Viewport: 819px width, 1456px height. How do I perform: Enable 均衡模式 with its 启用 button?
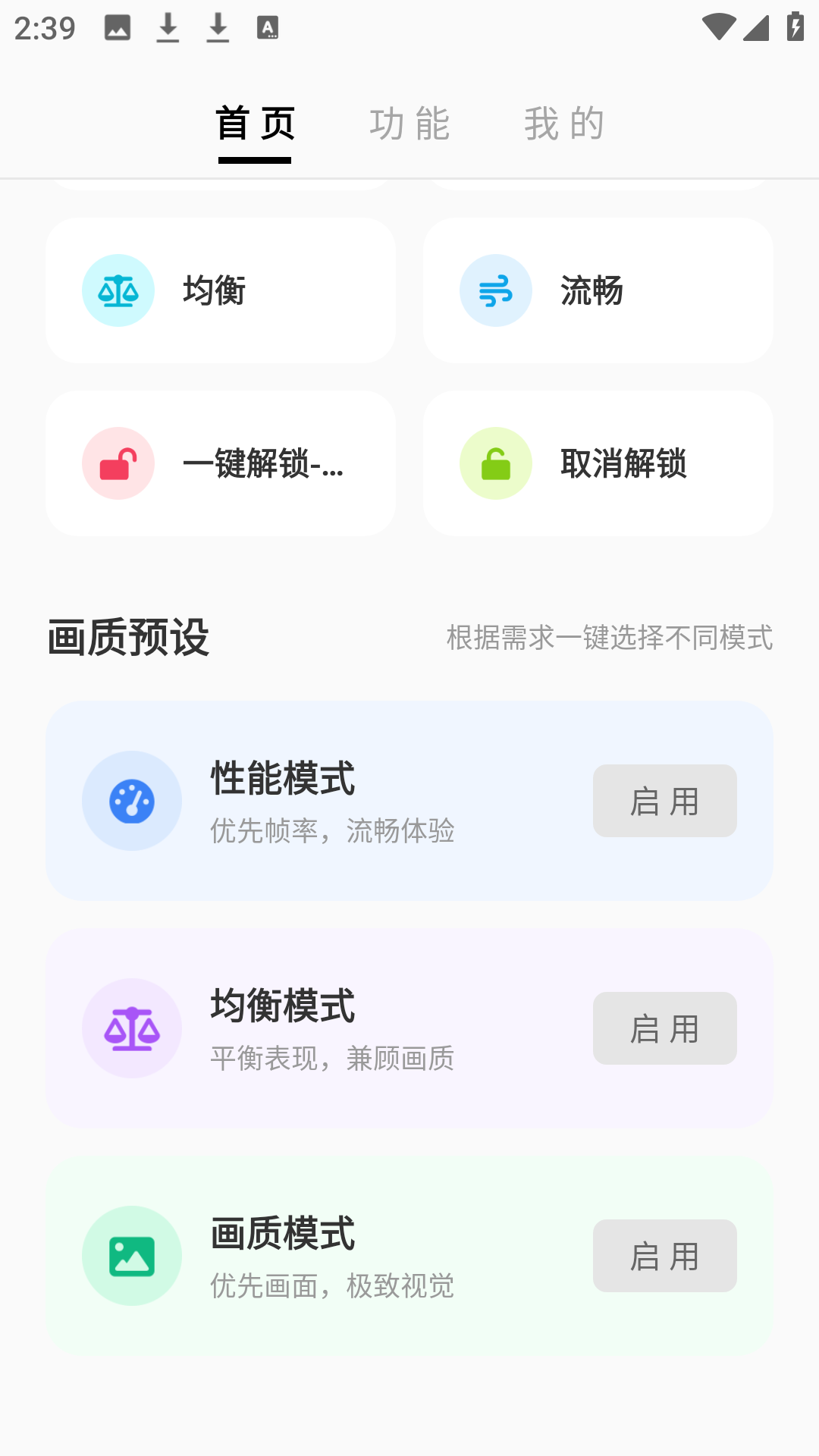click(x=664, y=1029)
